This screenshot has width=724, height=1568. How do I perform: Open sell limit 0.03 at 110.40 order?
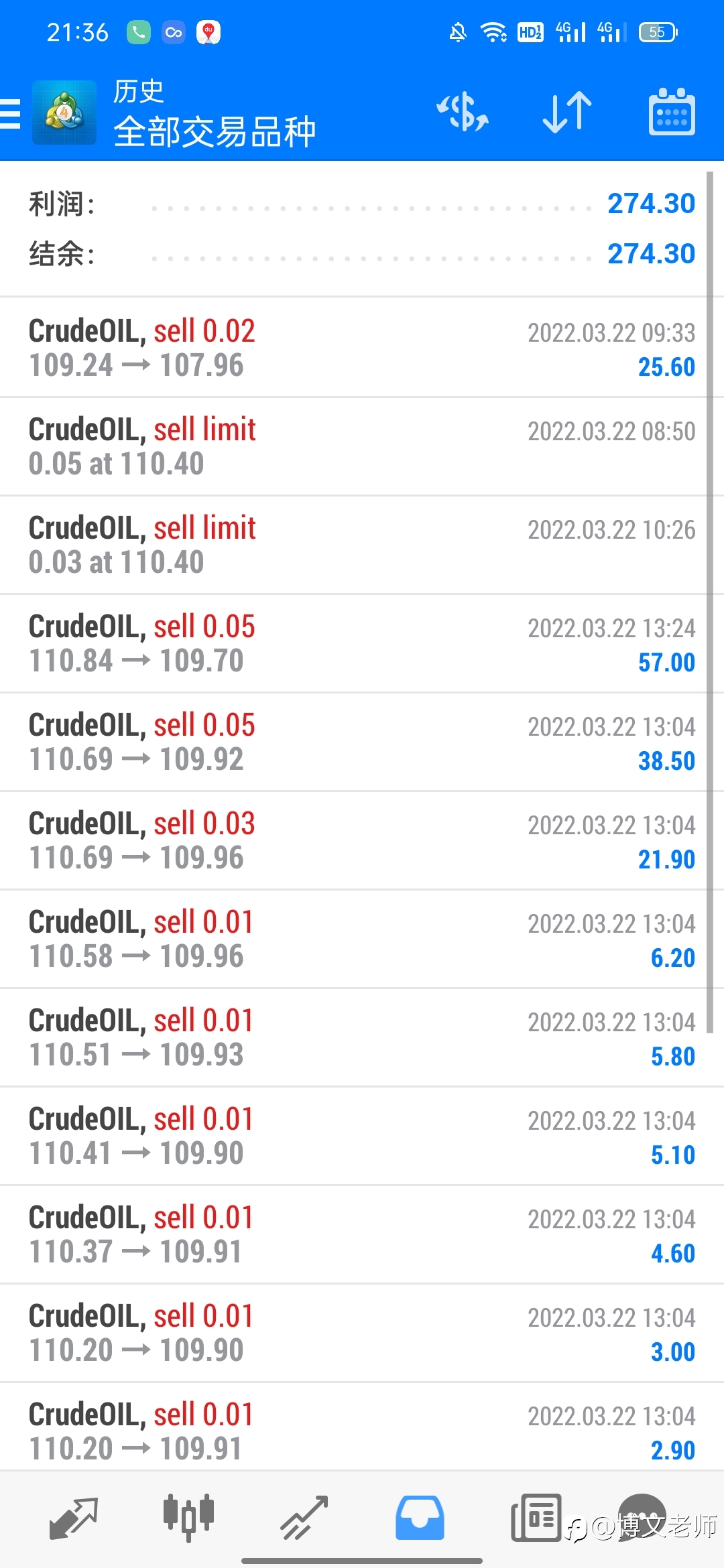pyautogui.click(x=362, y=545)
